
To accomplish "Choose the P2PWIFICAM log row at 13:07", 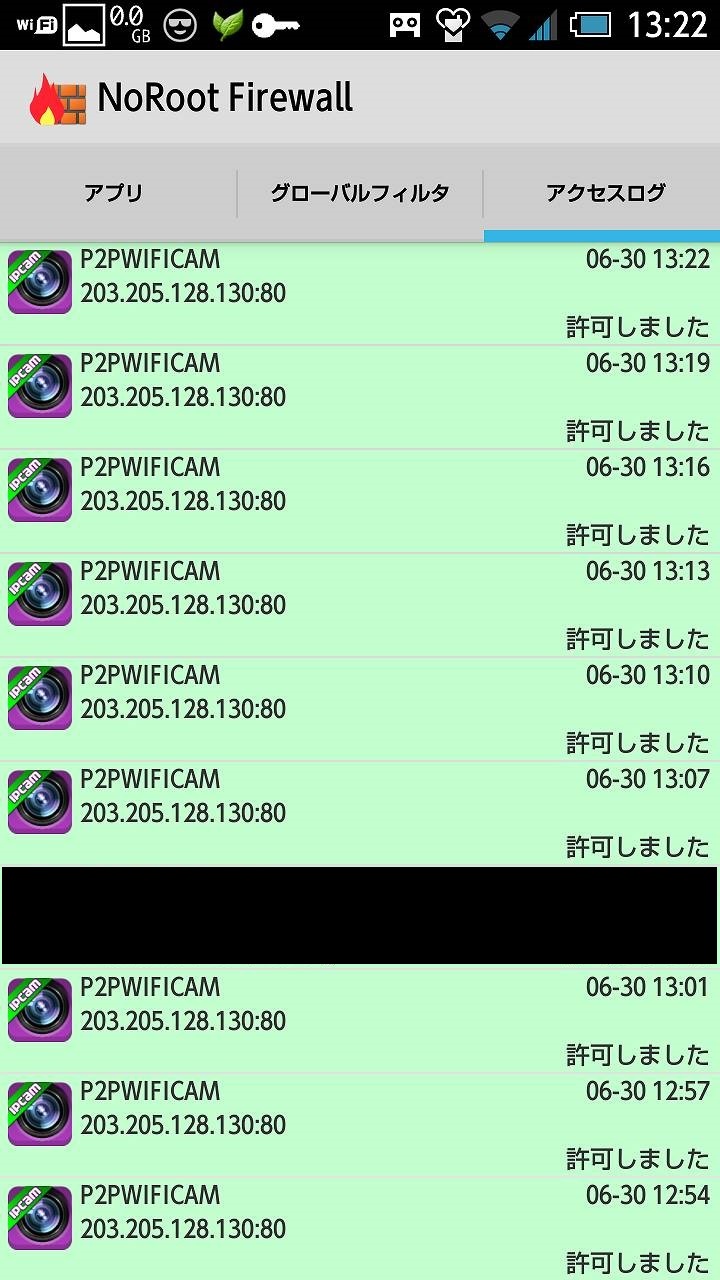I will (x=360, y=813).
